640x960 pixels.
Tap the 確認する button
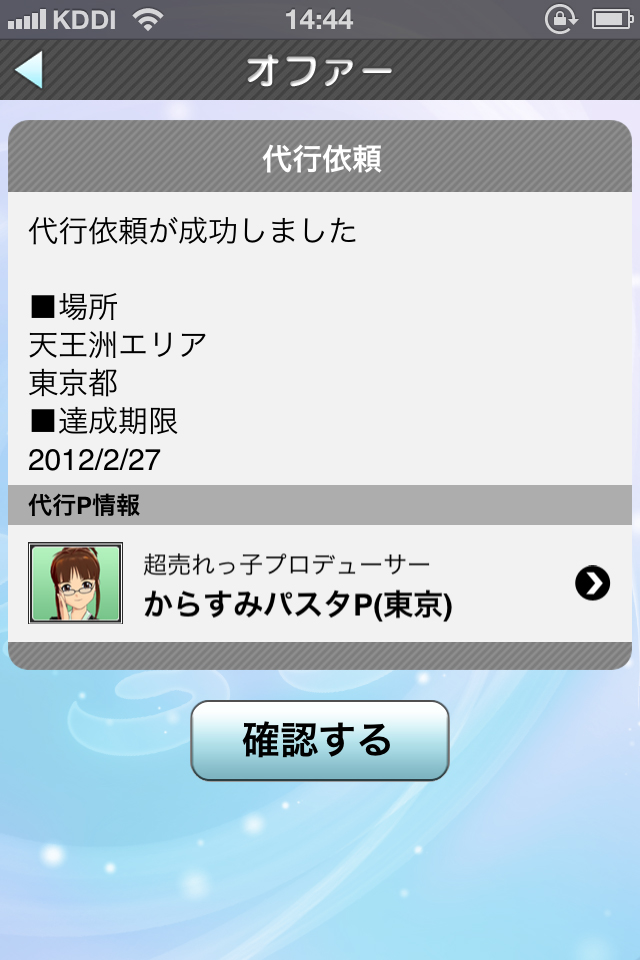[319, 741]
